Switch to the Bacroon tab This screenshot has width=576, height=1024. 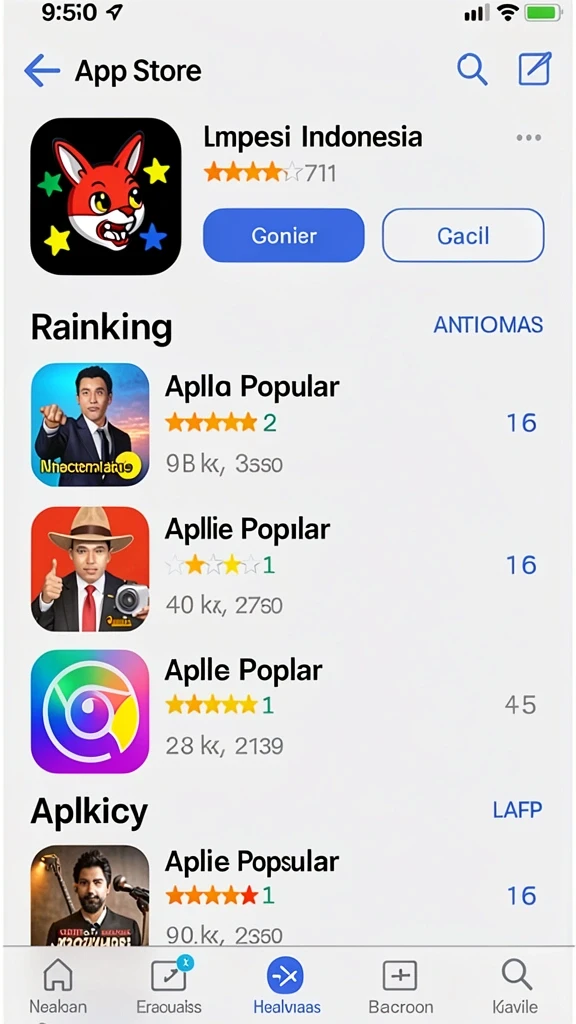400,985
